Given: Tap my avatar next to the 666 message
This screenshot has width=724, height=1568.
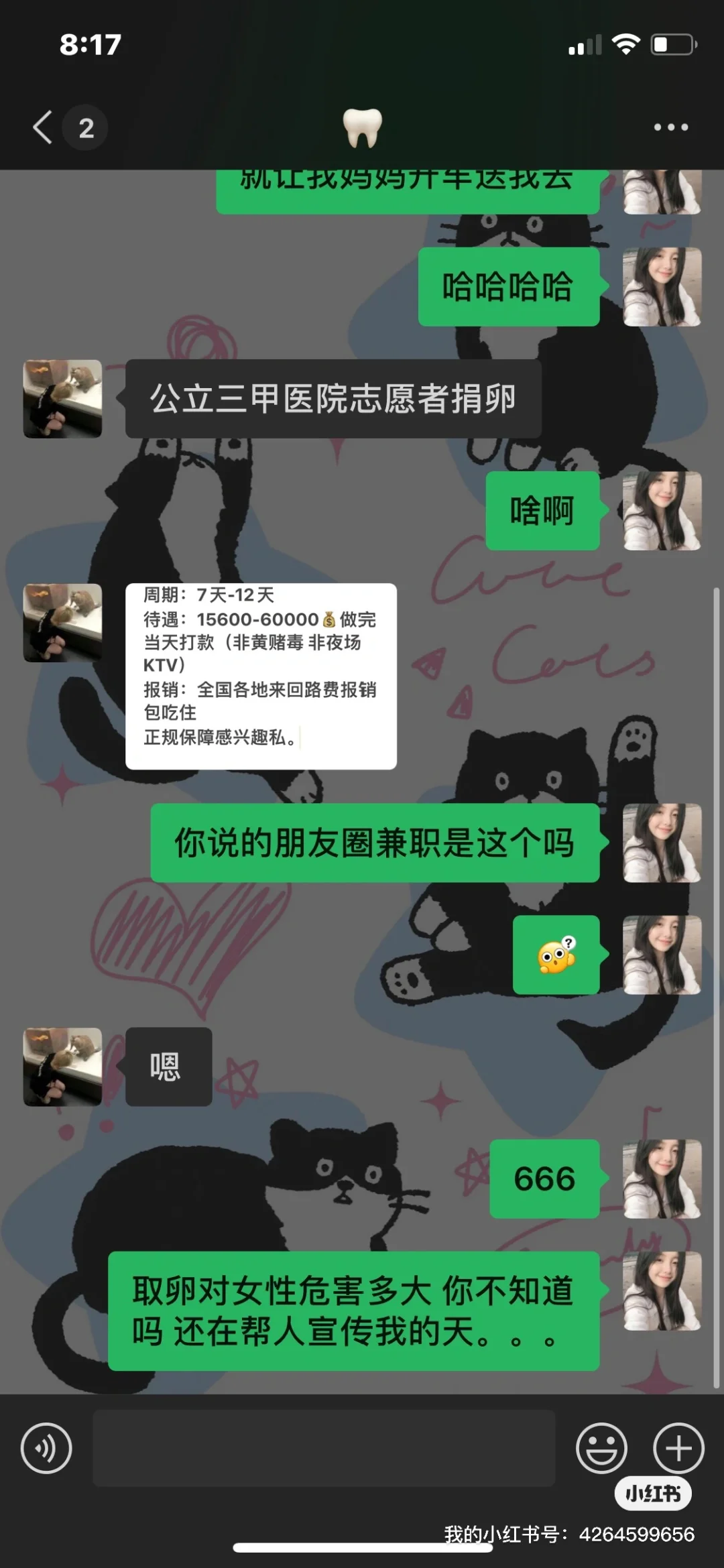Looking at the screenshot, I should click(x=662, y=1179).
